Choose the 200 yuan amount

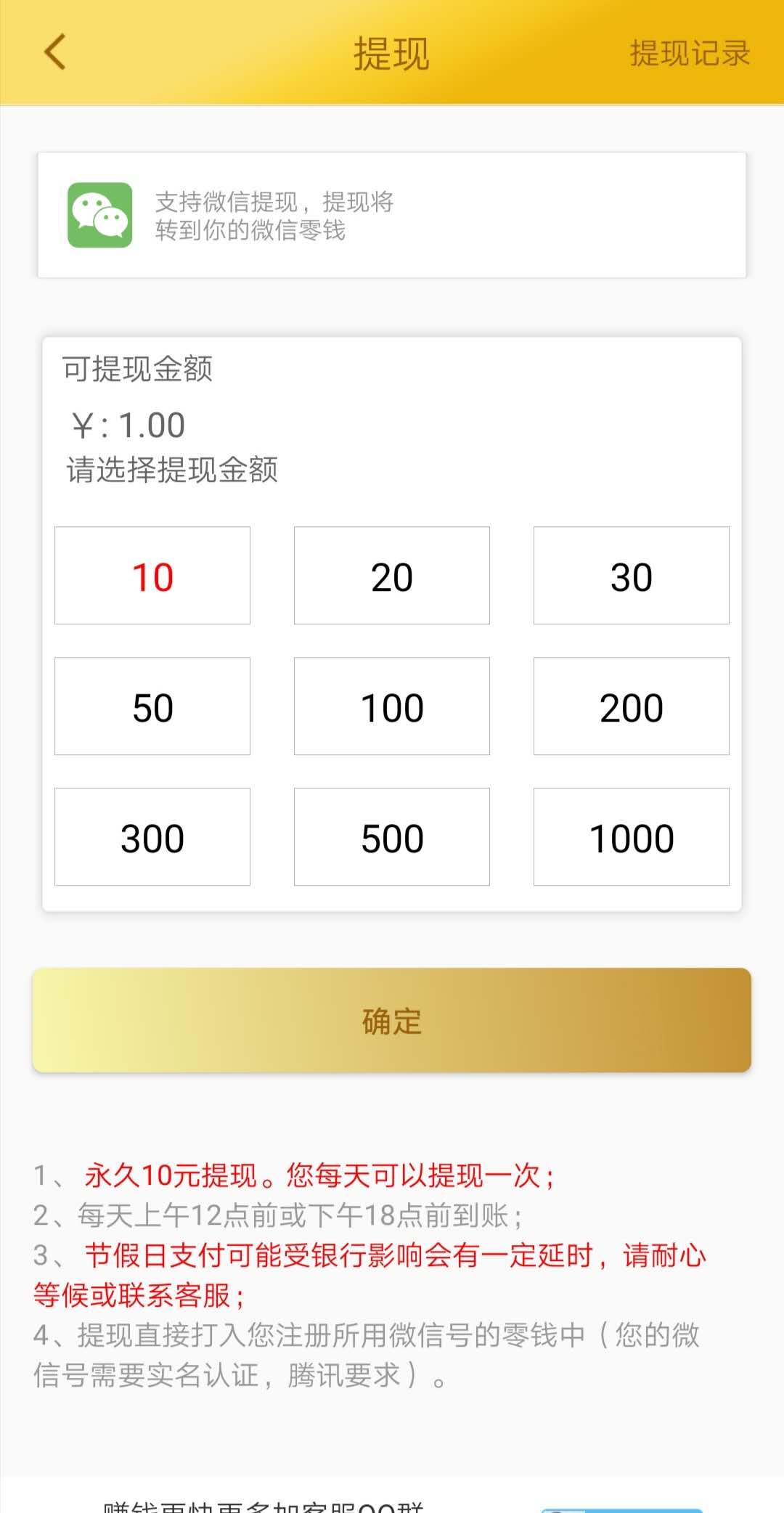(x=632, y=706)
